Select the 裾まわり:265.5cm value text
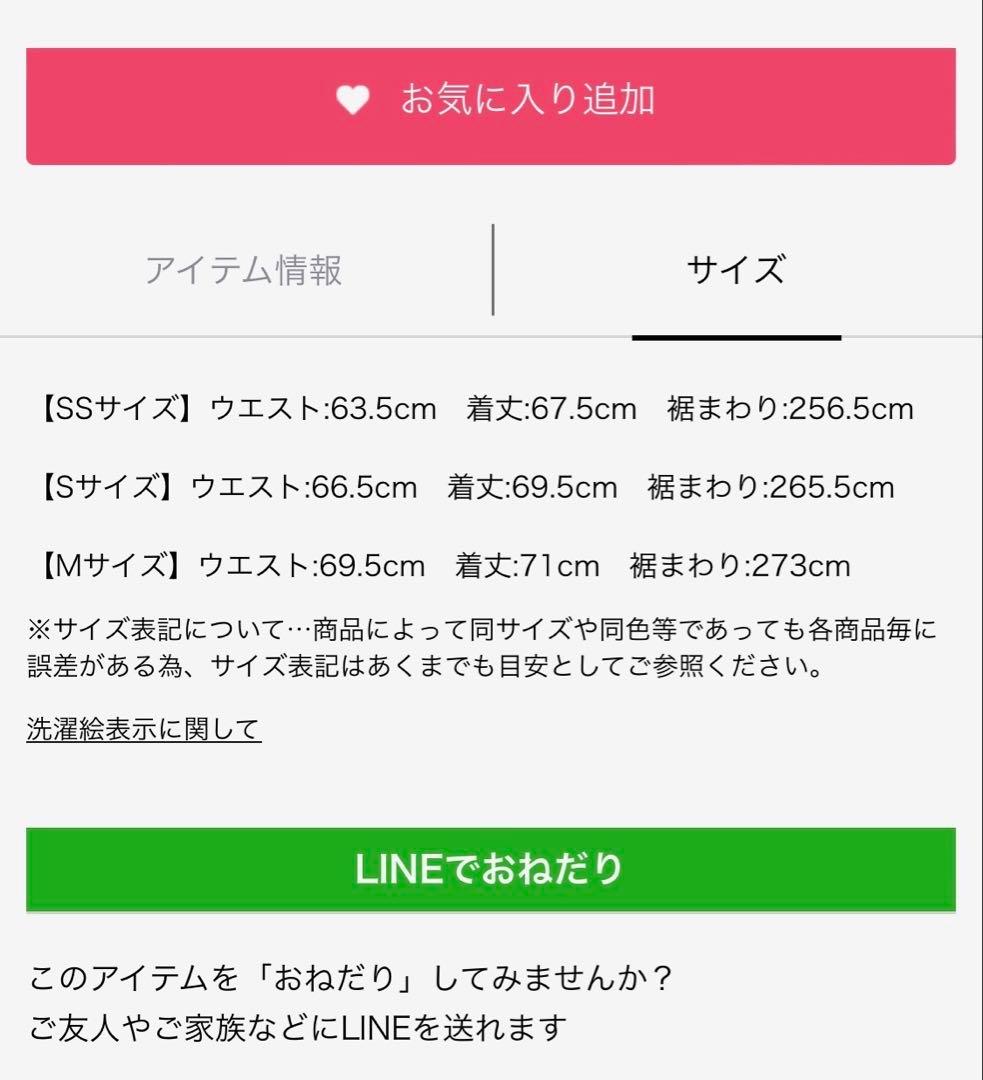Screen dimensions: 983x1080 point(770,489)
